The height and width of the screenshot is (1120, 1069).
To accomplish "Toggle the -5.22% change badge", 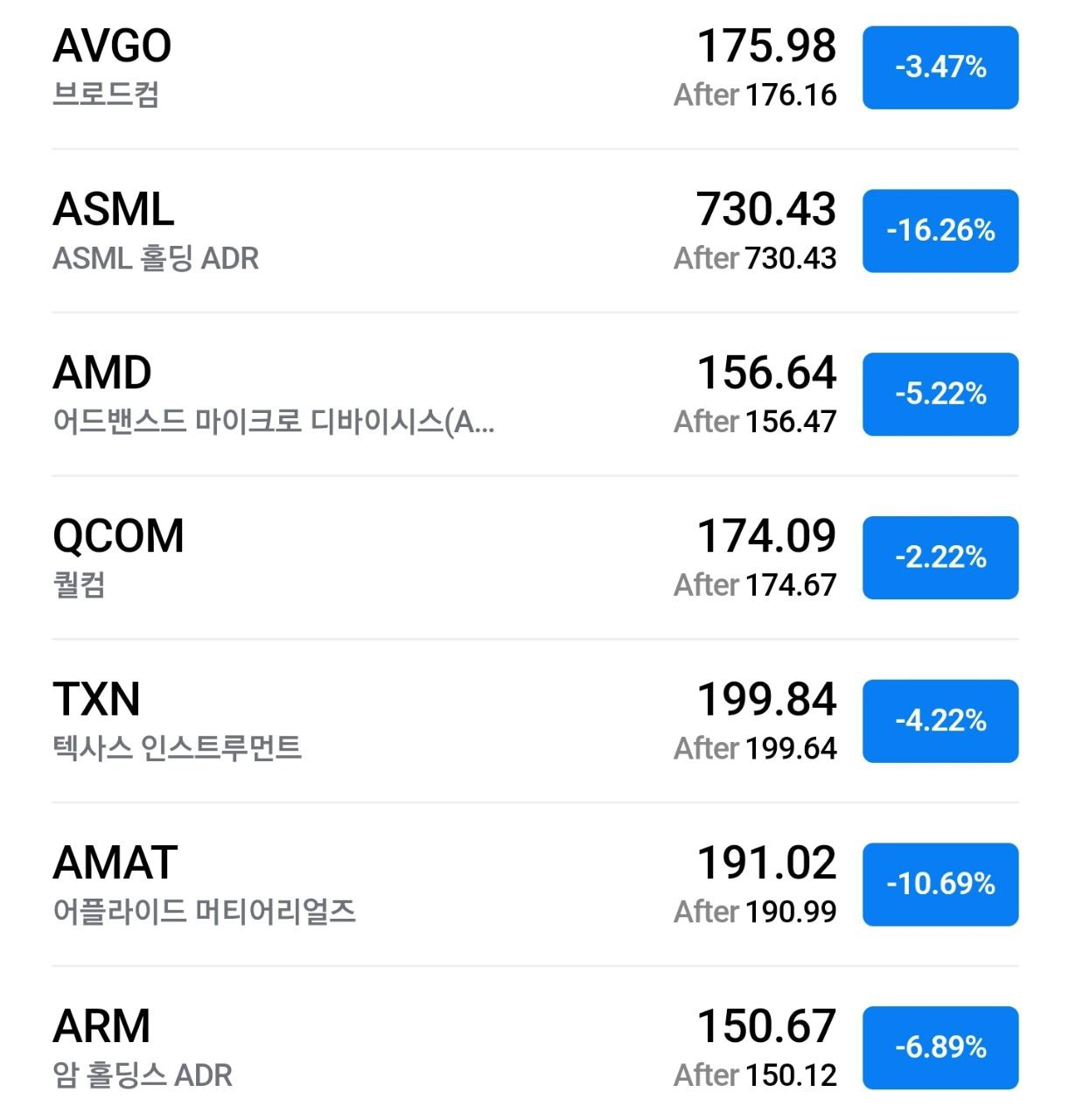I will tap(940, 395).
